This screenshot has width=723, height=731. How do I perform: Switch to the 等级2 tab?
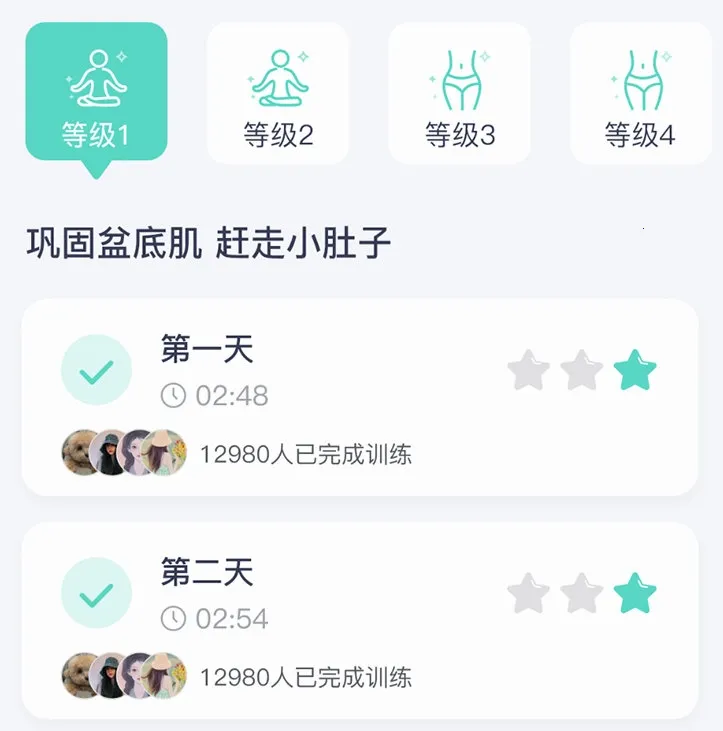[278, 94]
